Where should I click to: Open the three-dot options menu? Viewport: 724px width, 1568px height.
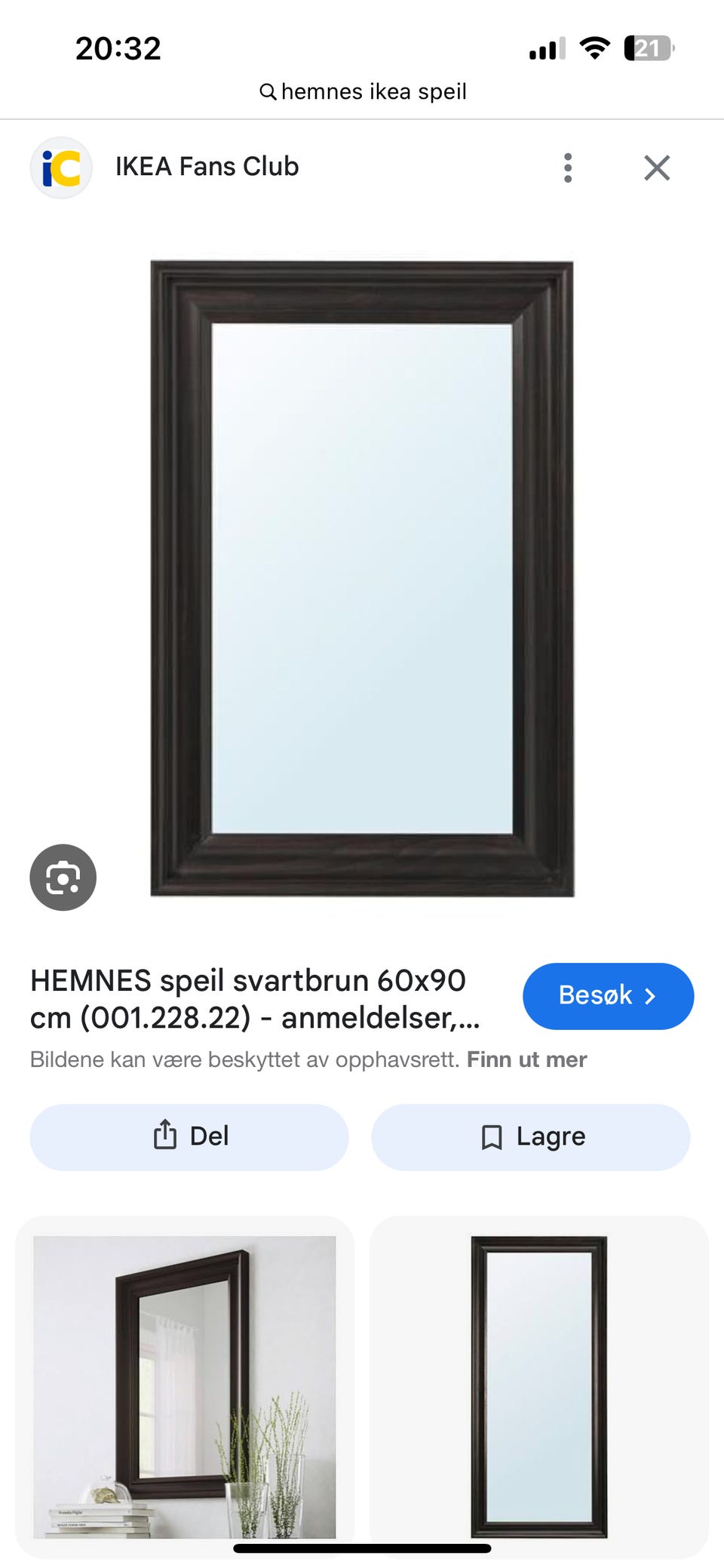point(568,167)
